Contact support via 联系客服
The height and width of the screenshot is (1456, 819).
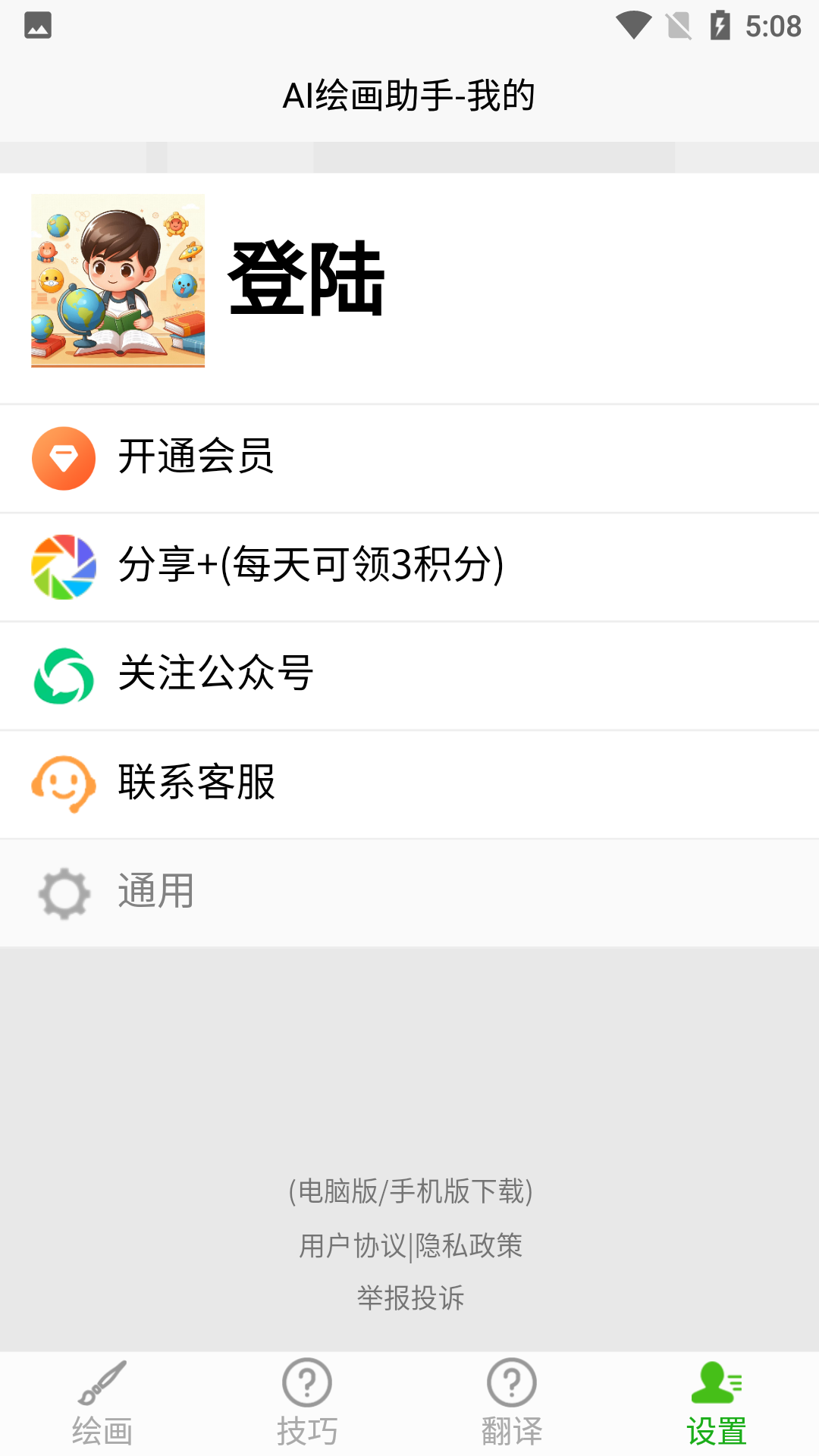[x=409, y=783]
